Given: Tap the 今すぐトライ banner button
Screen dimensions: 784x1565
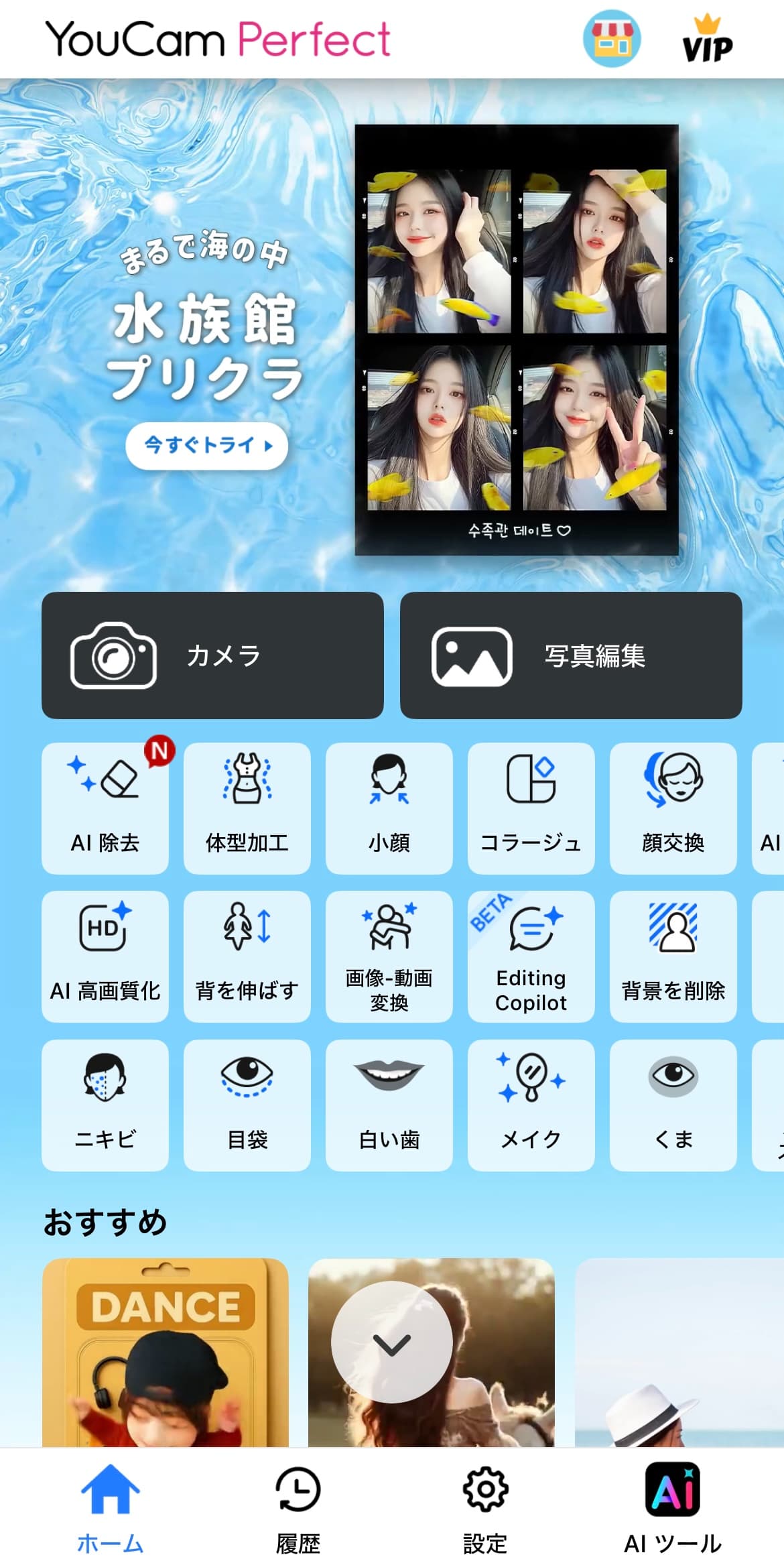Looking at the screenshot, I should click(x=206, y=445).
